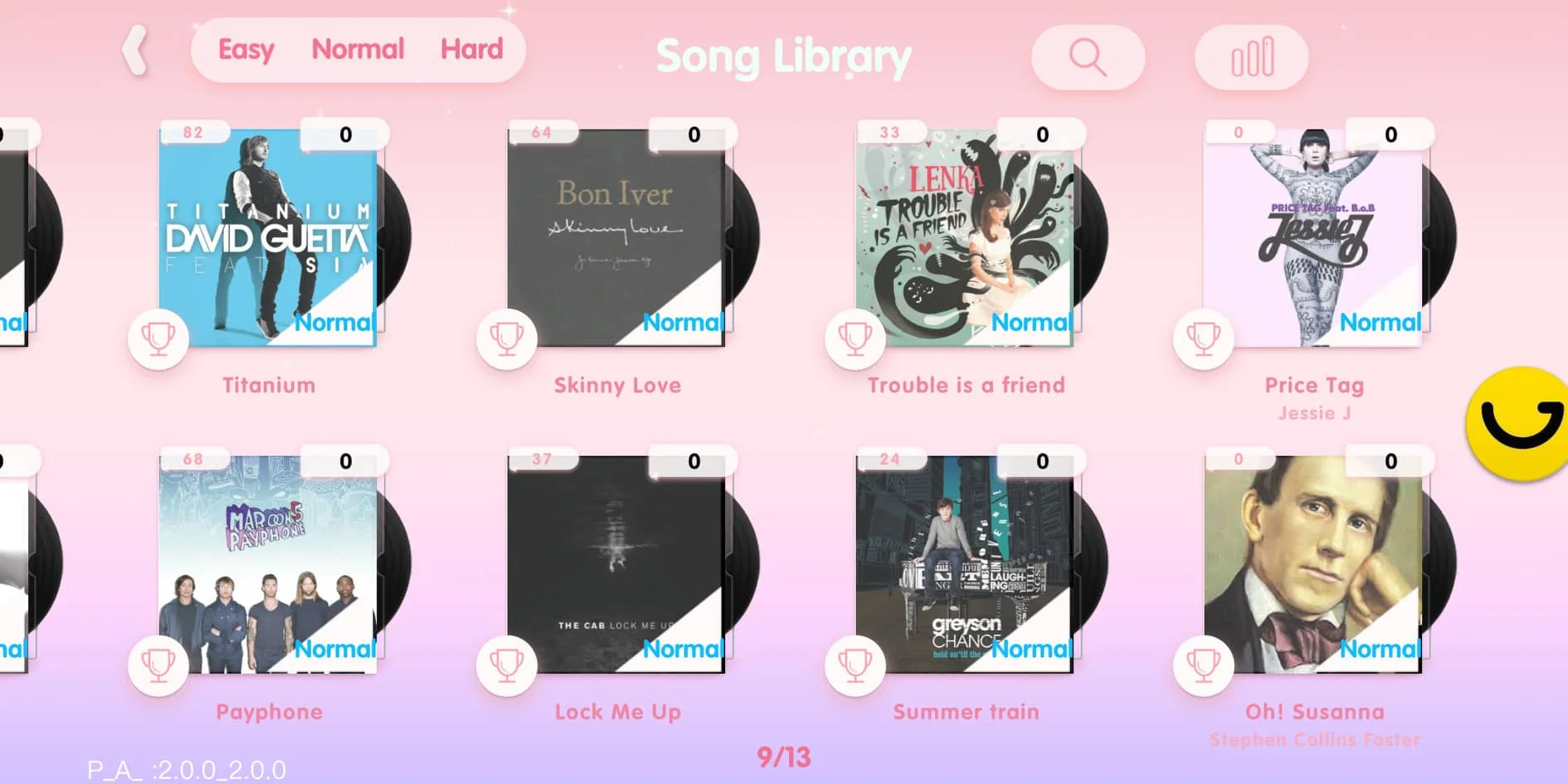This screenshot has height=784, width=1568.
Task: Choose Price Tag by Jessie J
Action: tap(1313, 236)
